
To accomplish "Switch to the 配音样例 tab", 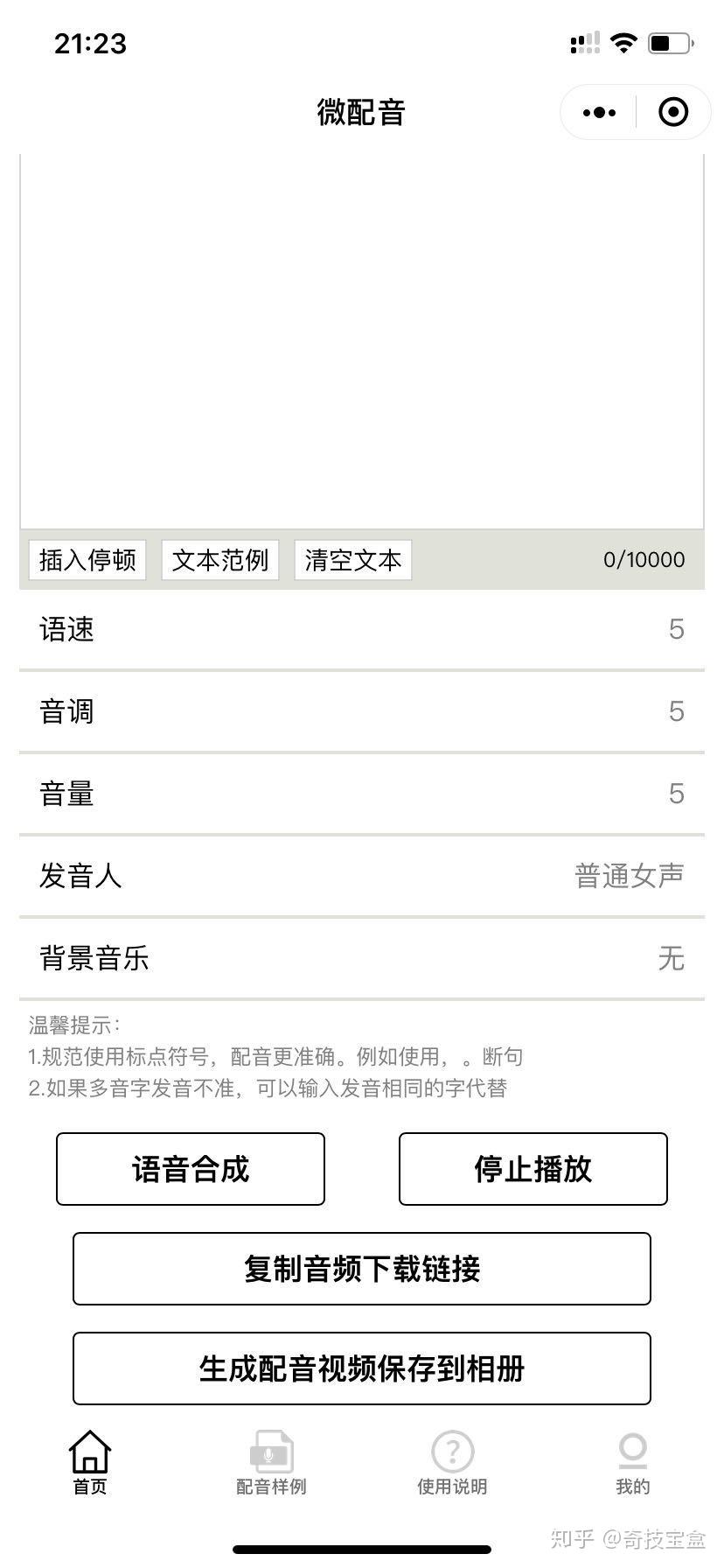I will click(271, 1463).
